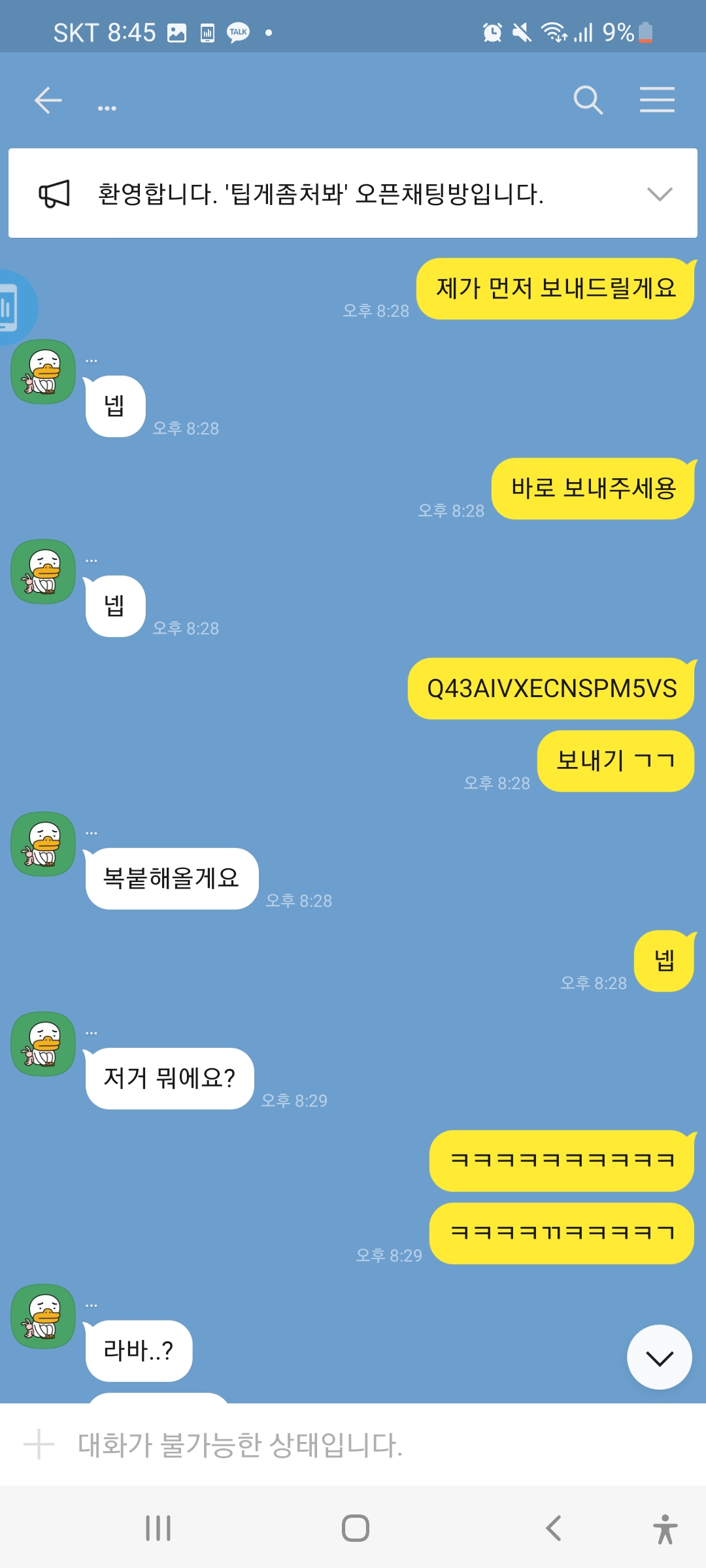Go to the system home screen
706x1568 pixels.
tap(356, 1528)
